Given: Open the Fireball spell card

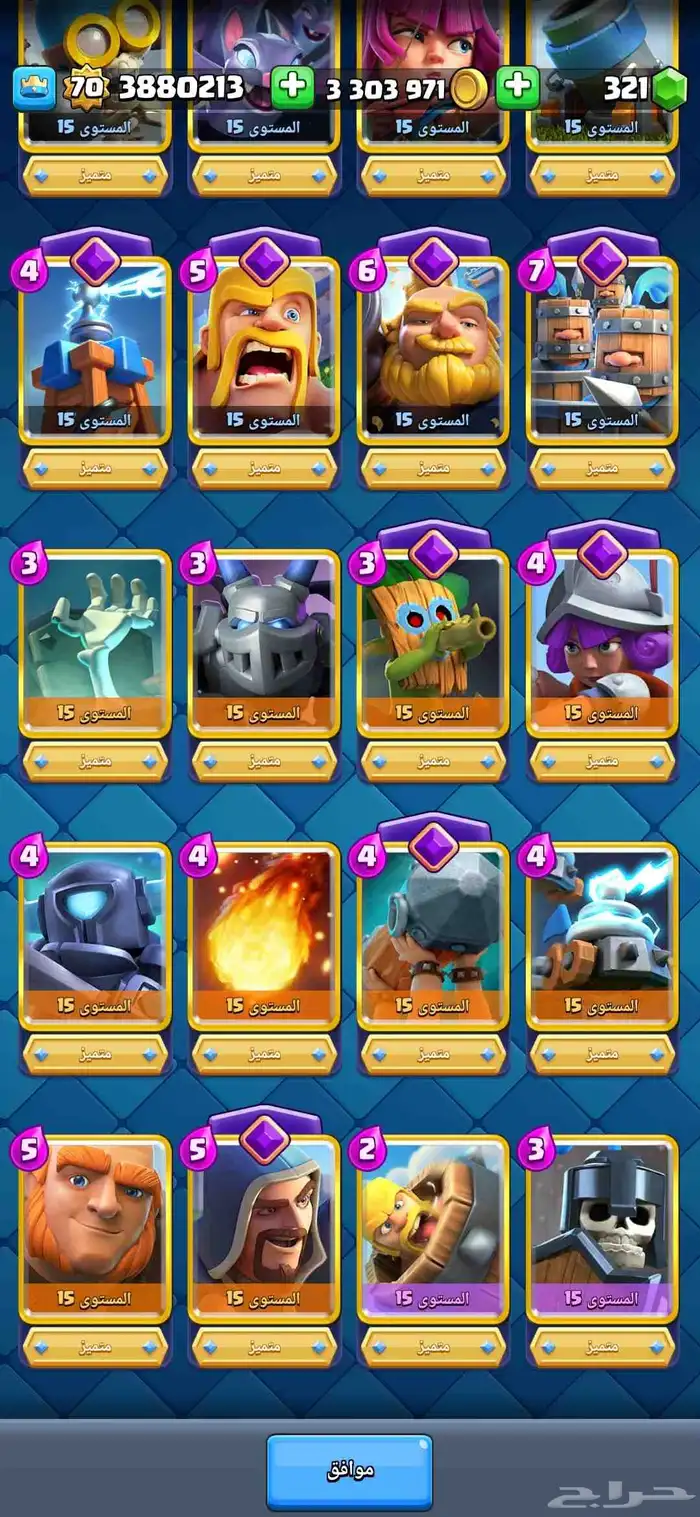Looking at the screenshot, I should [264, 936].
